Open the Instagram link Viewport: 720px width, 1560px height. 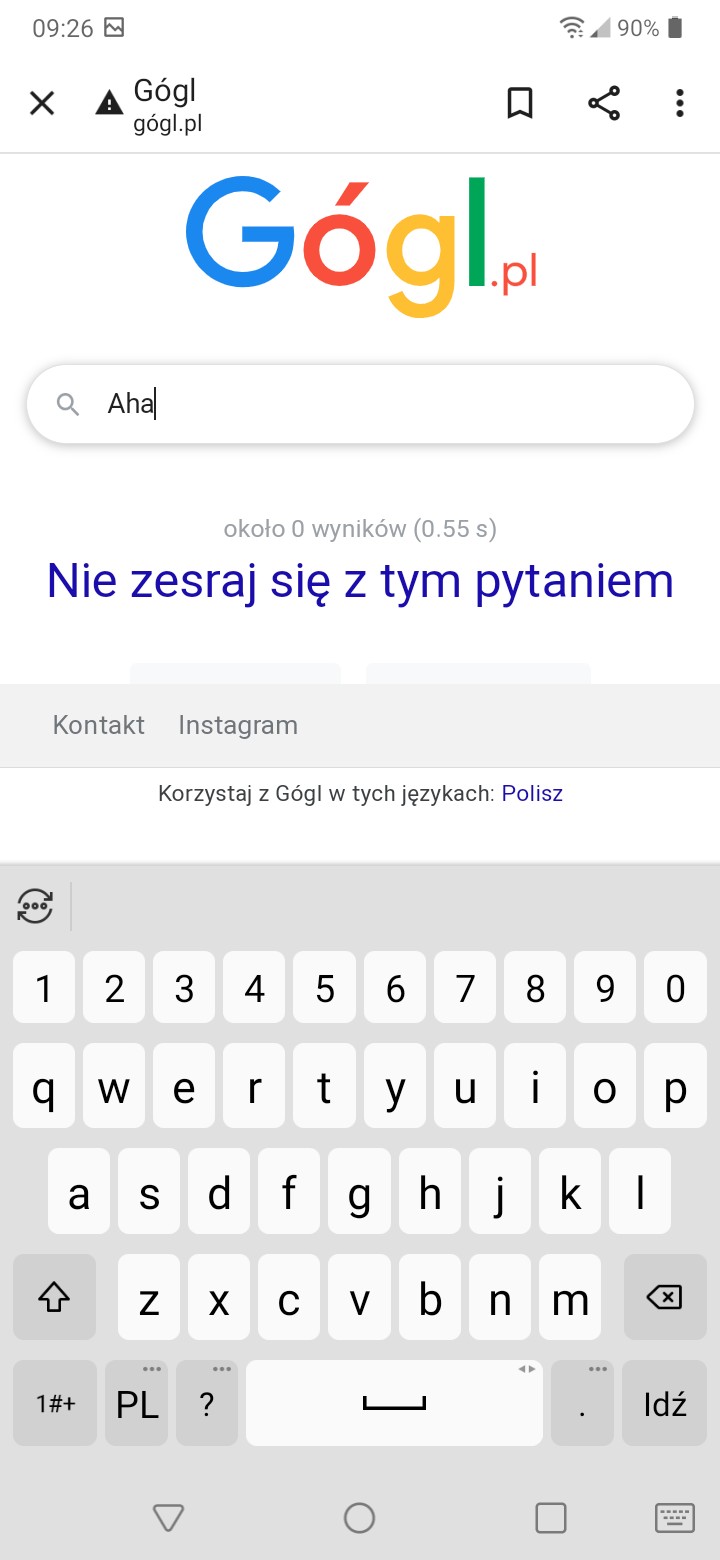[x=238, y=725]
